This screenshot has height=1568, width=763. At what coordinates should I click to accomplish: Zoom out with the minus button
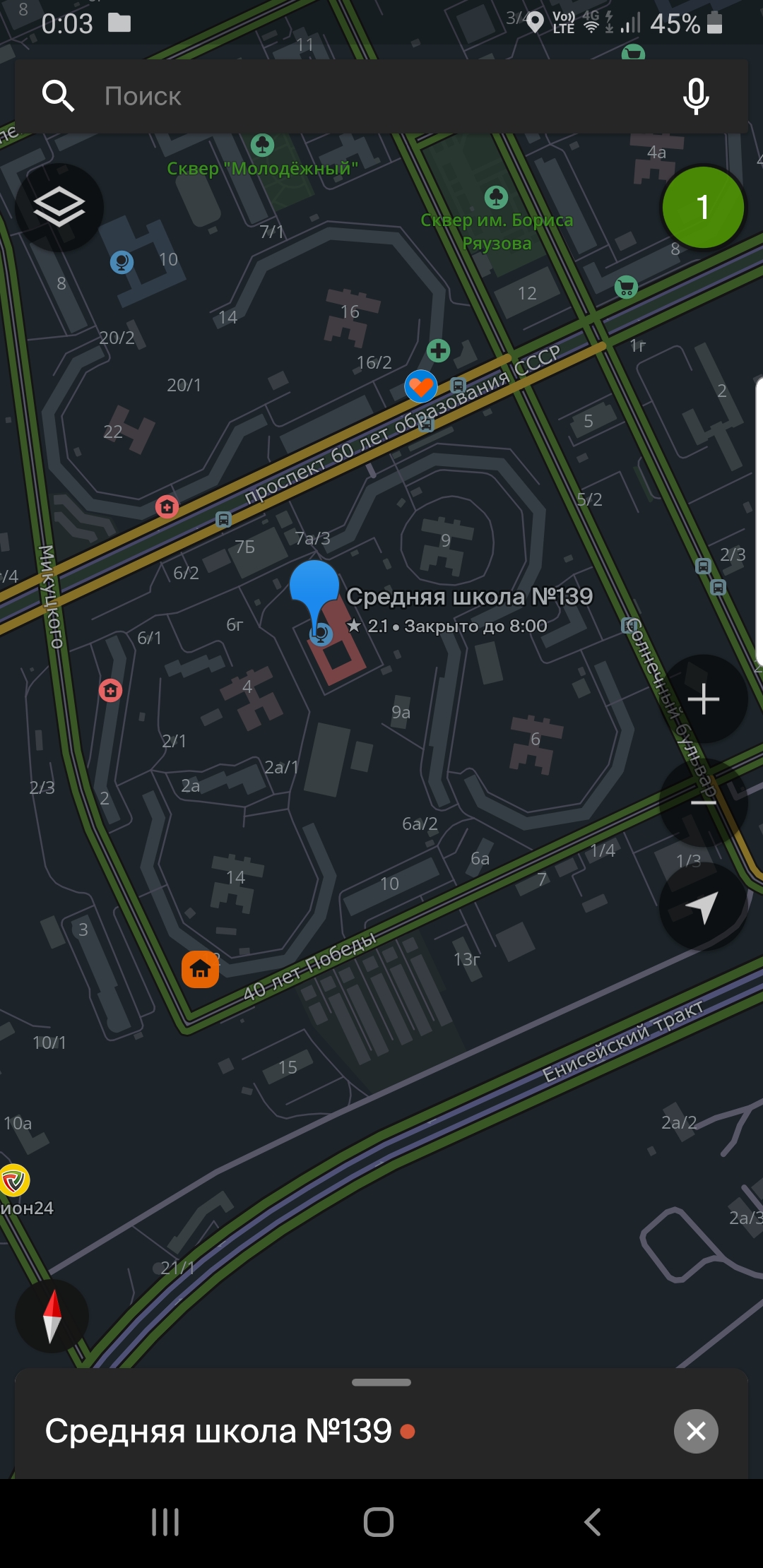[703, 802]
